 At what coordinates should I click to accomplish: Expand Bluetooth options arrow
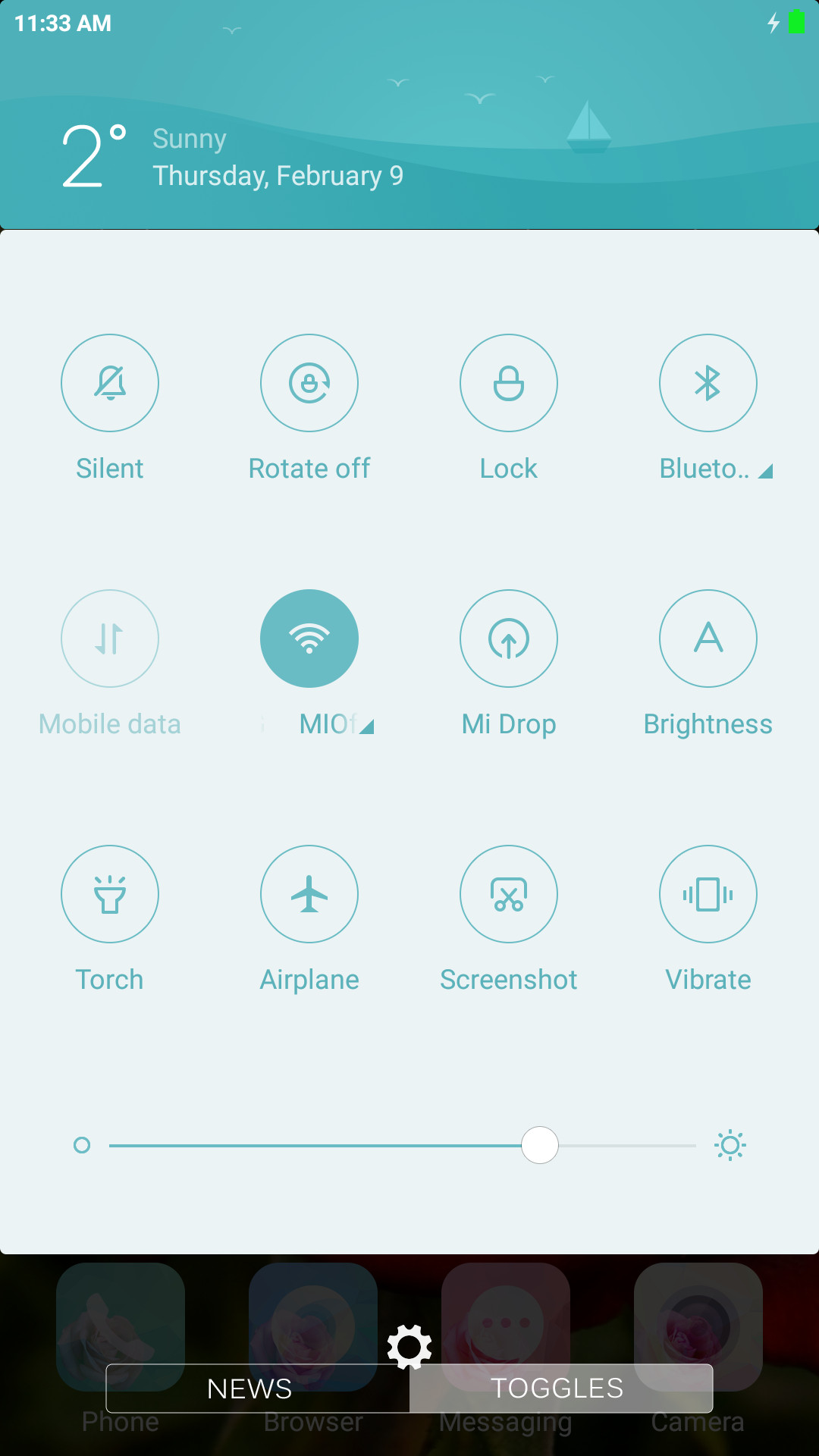coord(765,471)
